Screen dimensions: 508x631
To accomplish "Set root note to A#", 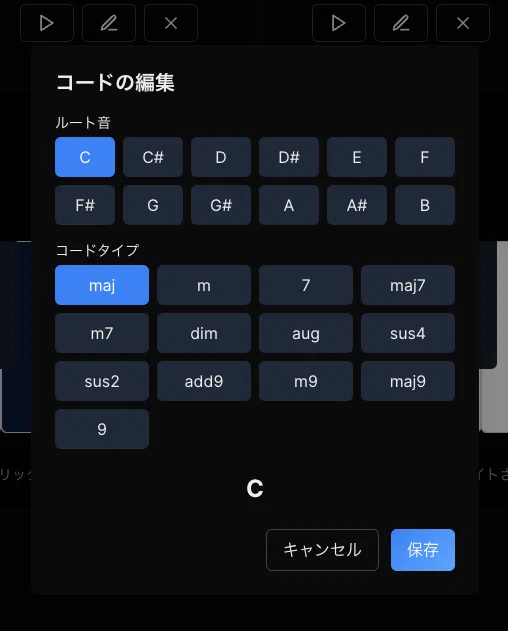I will (x=357, y=205).
